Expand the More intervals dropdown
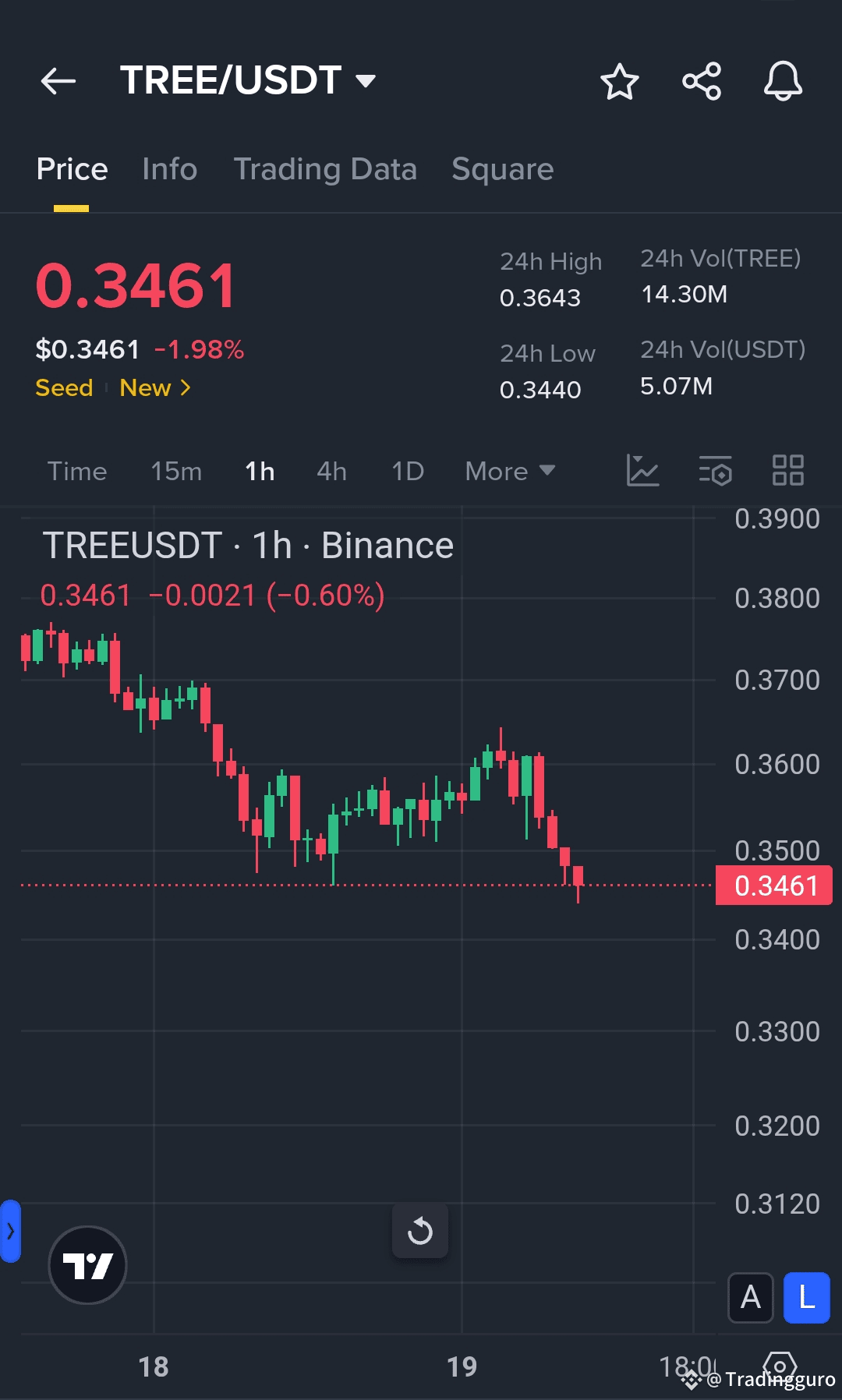The image size is (842, 1400). pyautogui.click(x=510, y=471)
